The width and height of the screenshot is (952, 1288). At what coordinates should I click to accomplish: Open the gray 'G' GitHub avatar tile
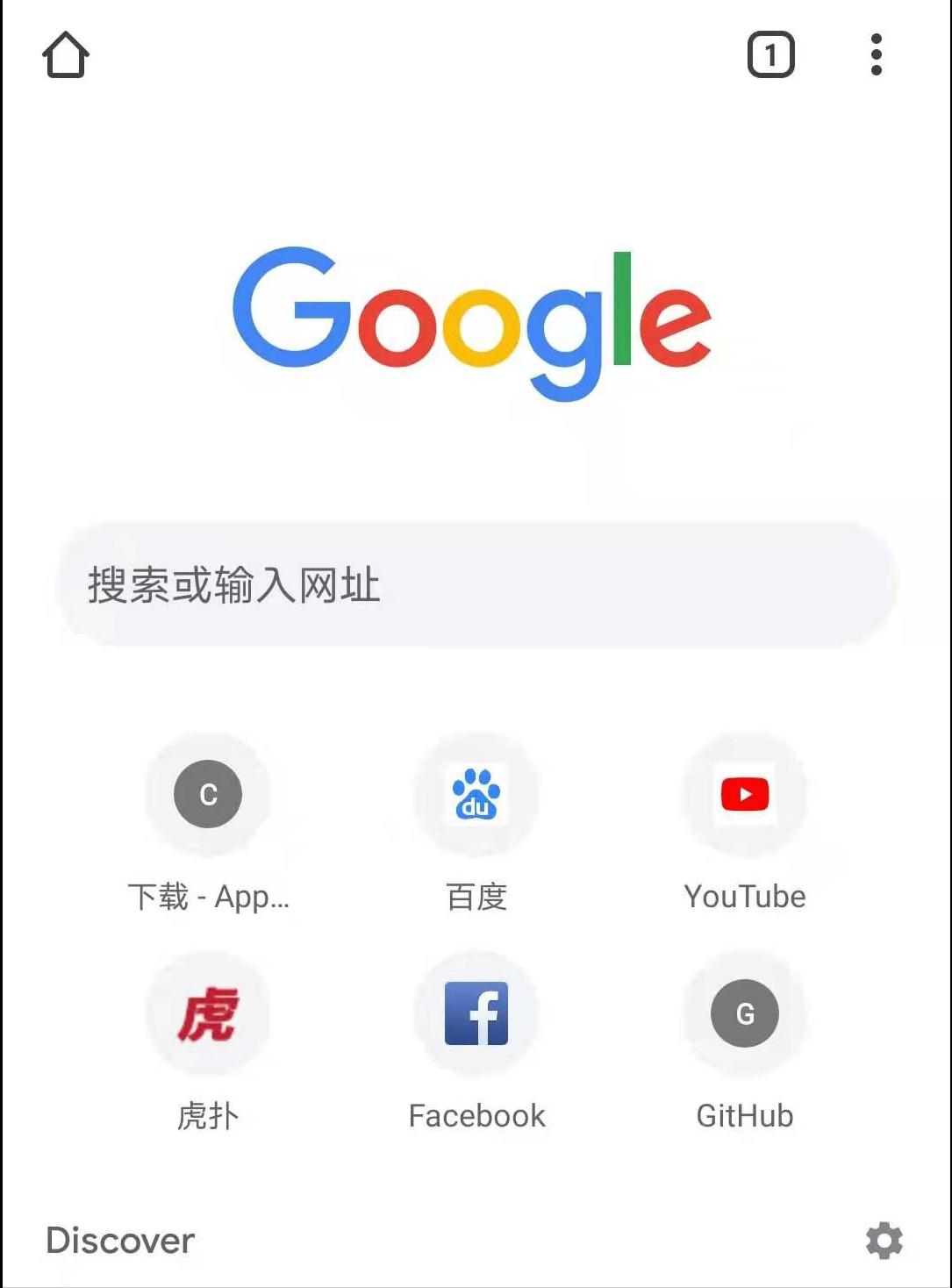[745, 1013]
